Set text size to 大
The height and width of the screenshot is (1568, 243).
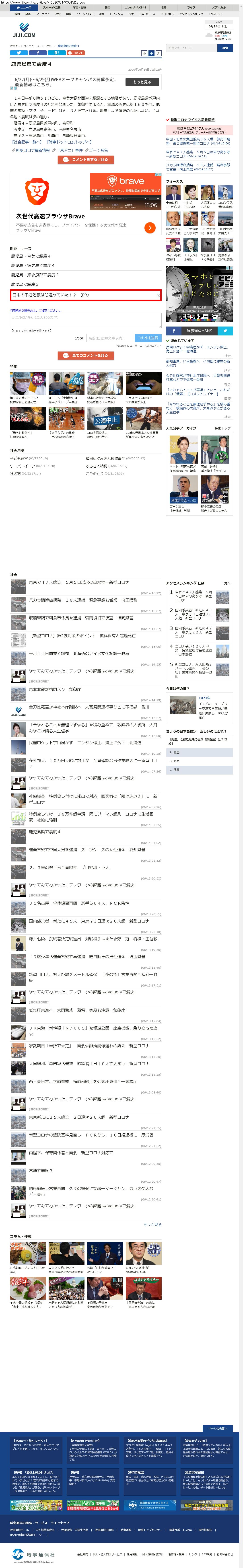point(158,53)
